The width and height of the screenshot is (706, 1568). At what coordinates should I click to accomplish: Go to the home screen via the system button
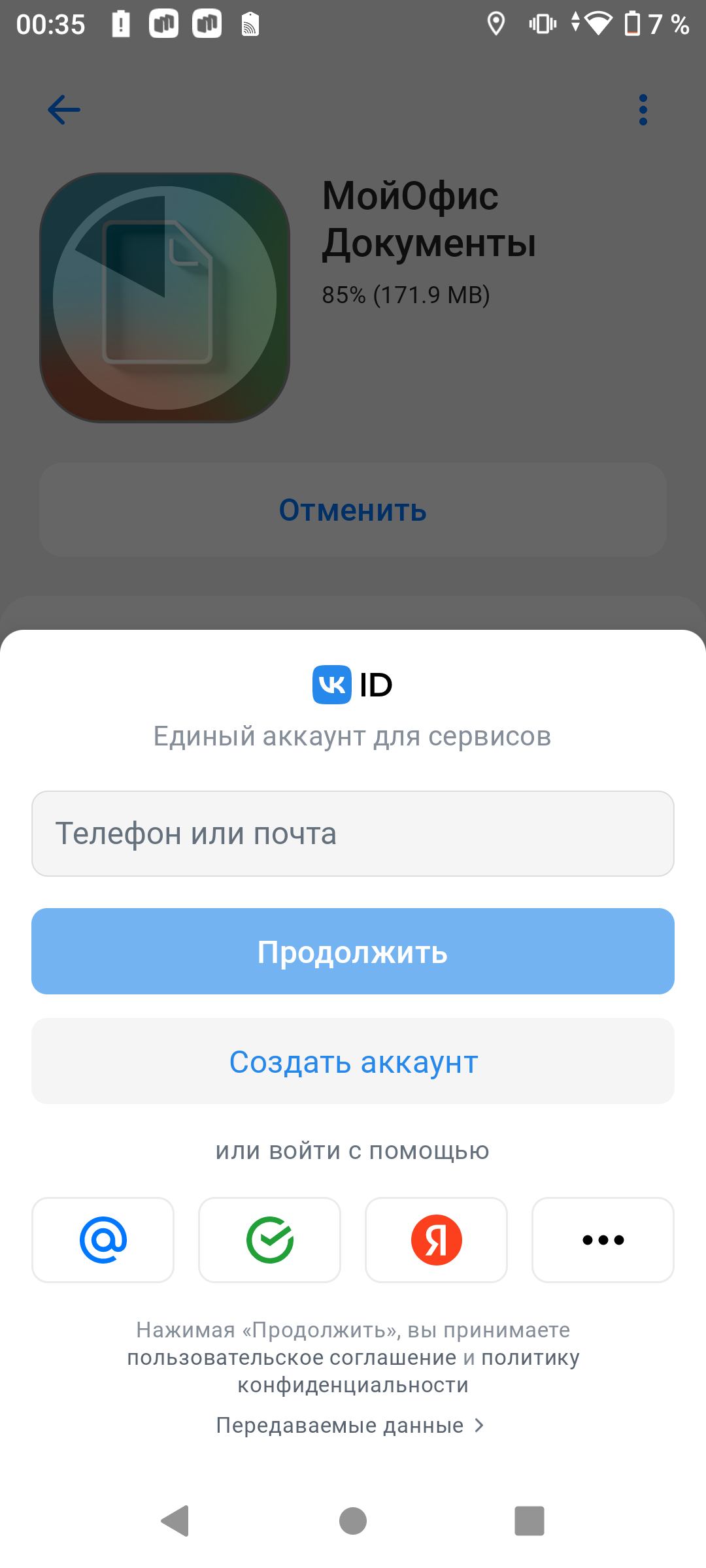[353, 1521]
